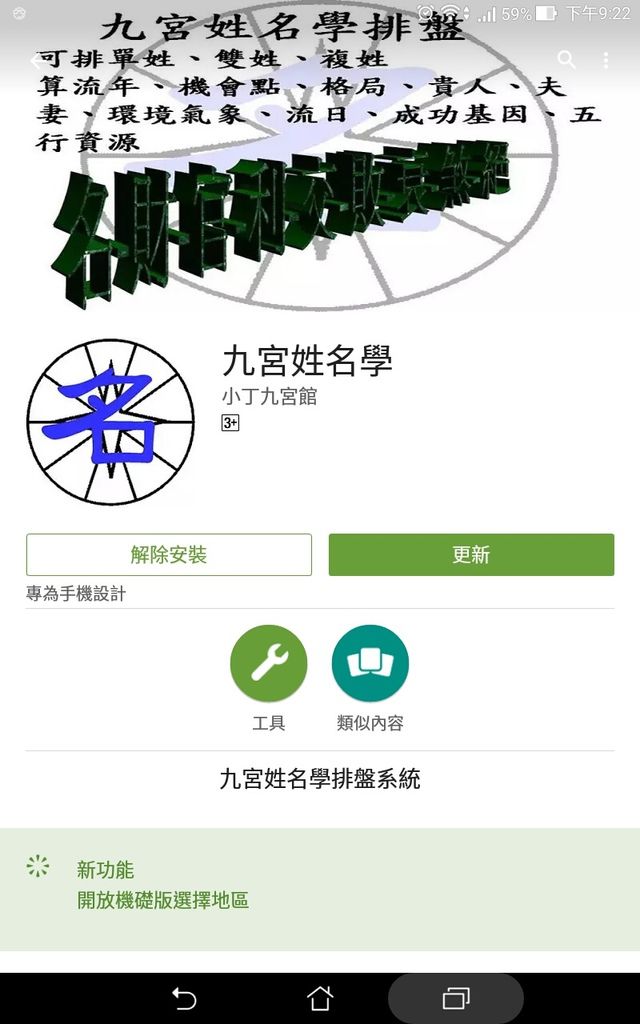Screen dimensions: 640x1024
Task: Expand the 九宮姓名學排盤系統 description
Action: coord(320,779)
